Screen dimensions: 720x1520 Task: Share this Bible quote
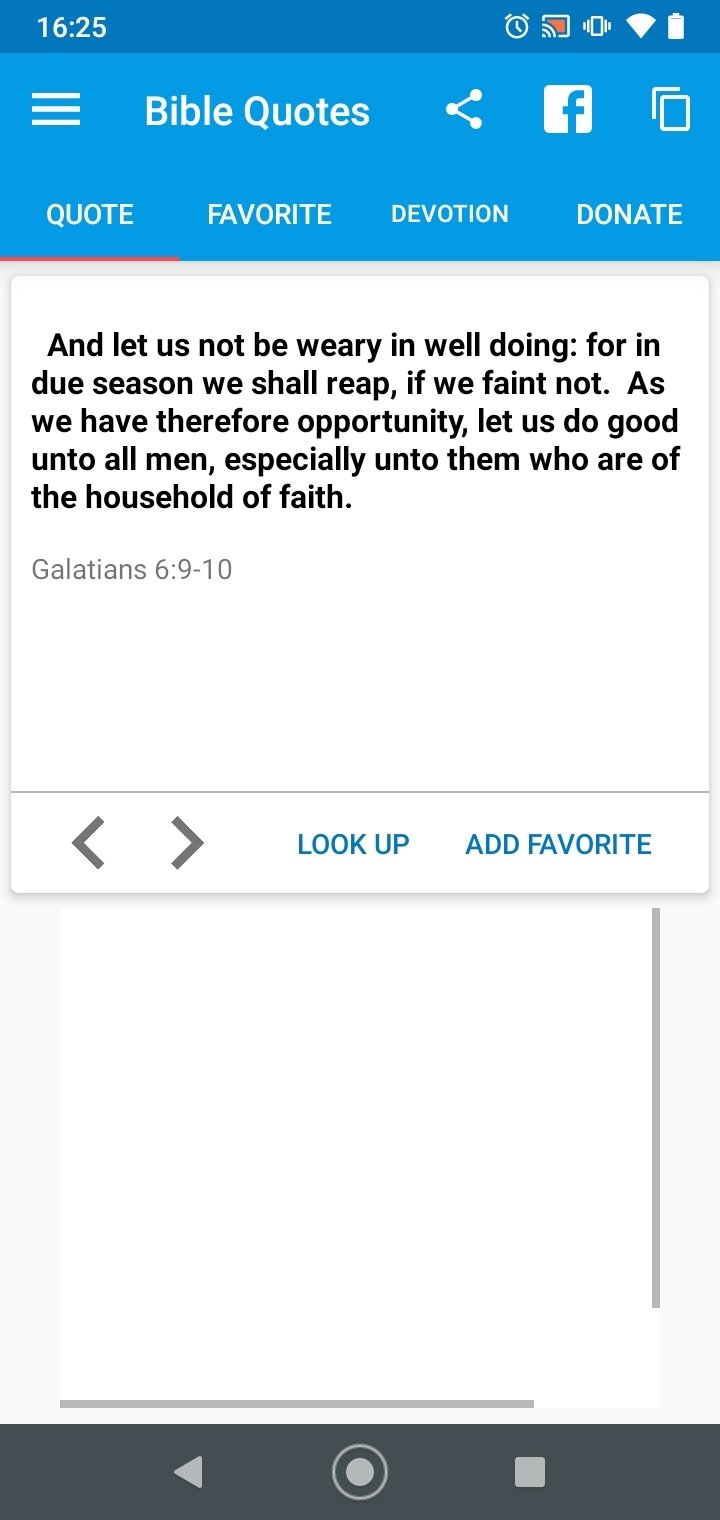[464, 110]
